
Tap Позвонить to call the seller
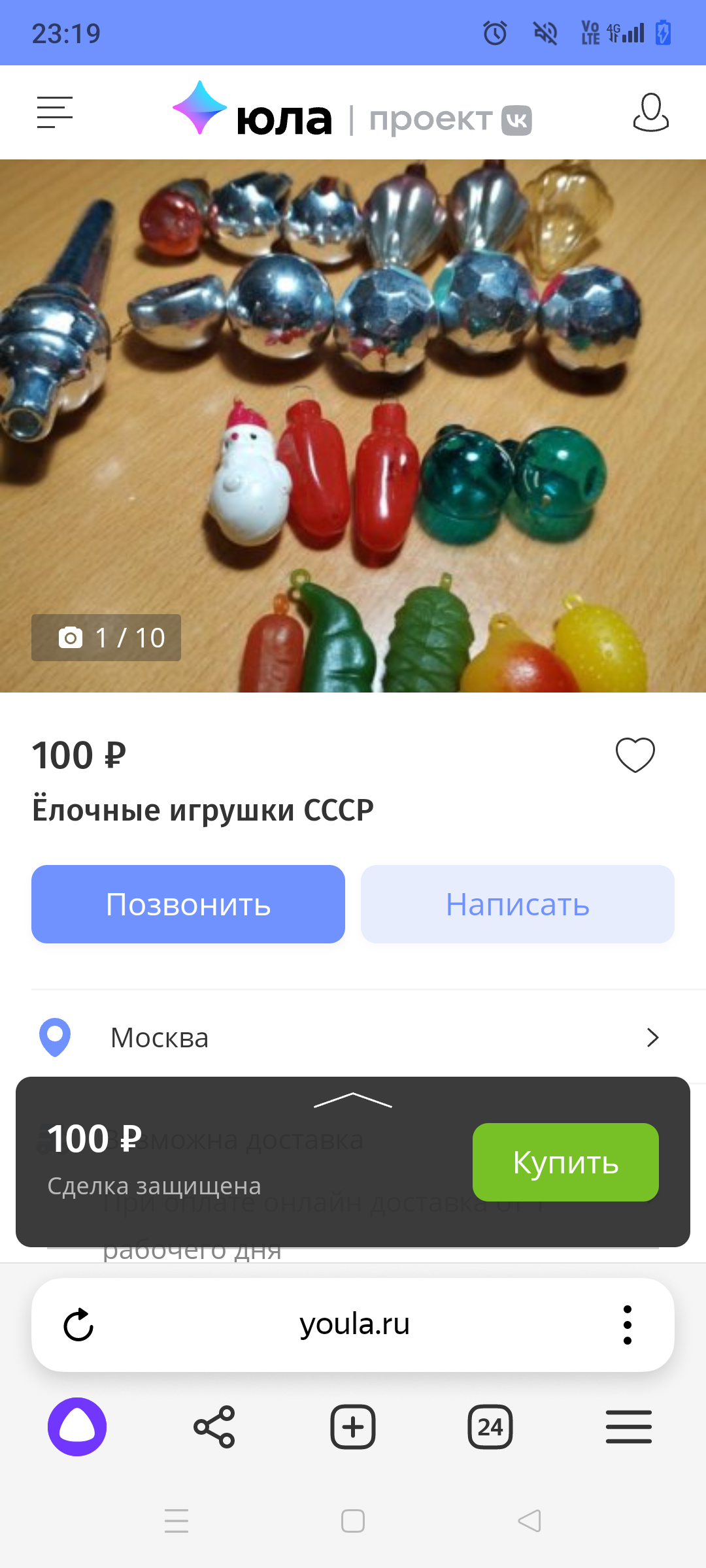click(x=188, y=904)
